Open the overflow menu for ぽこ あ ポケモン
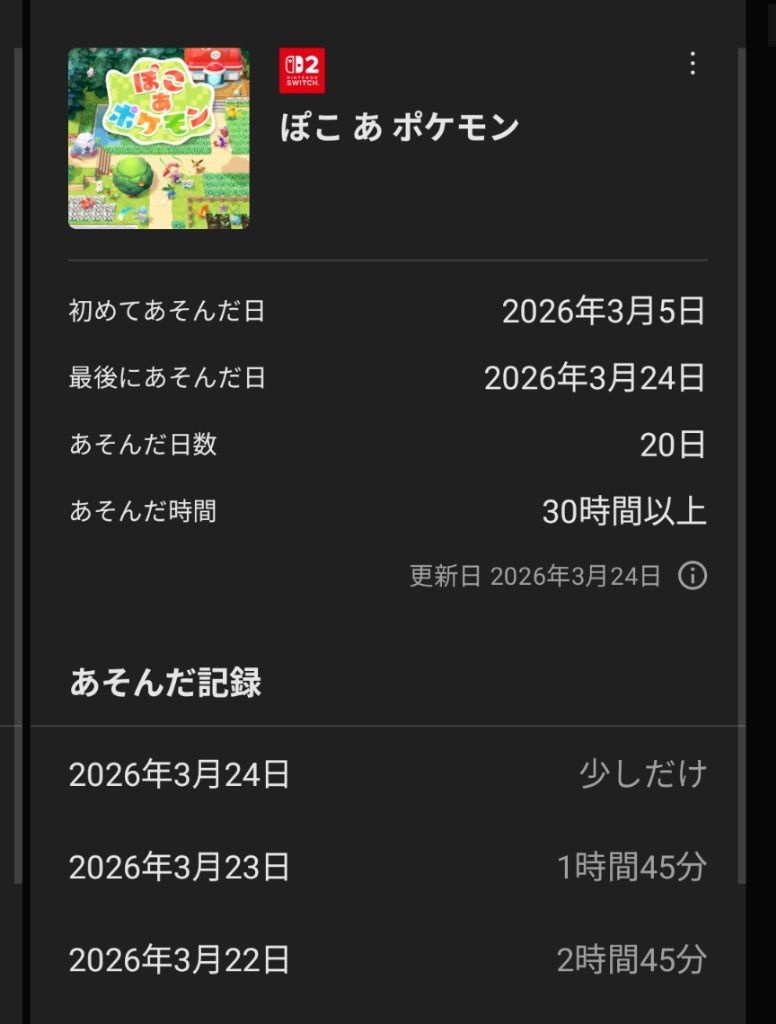The image size is (776, 1024). click(x=692, y=64)
